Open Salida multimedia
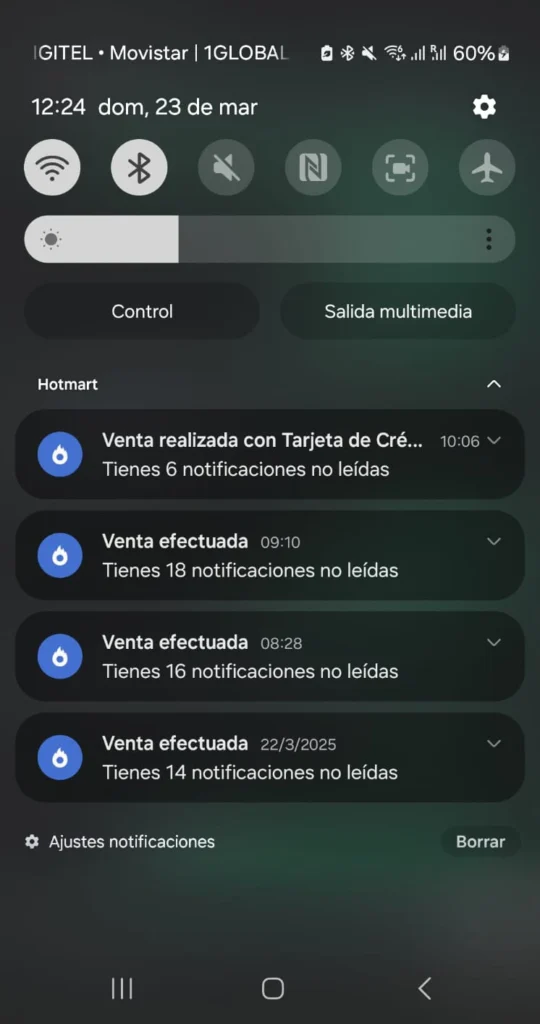The height and width of the screenshot is (1024, 540). [x=398, y=311]
